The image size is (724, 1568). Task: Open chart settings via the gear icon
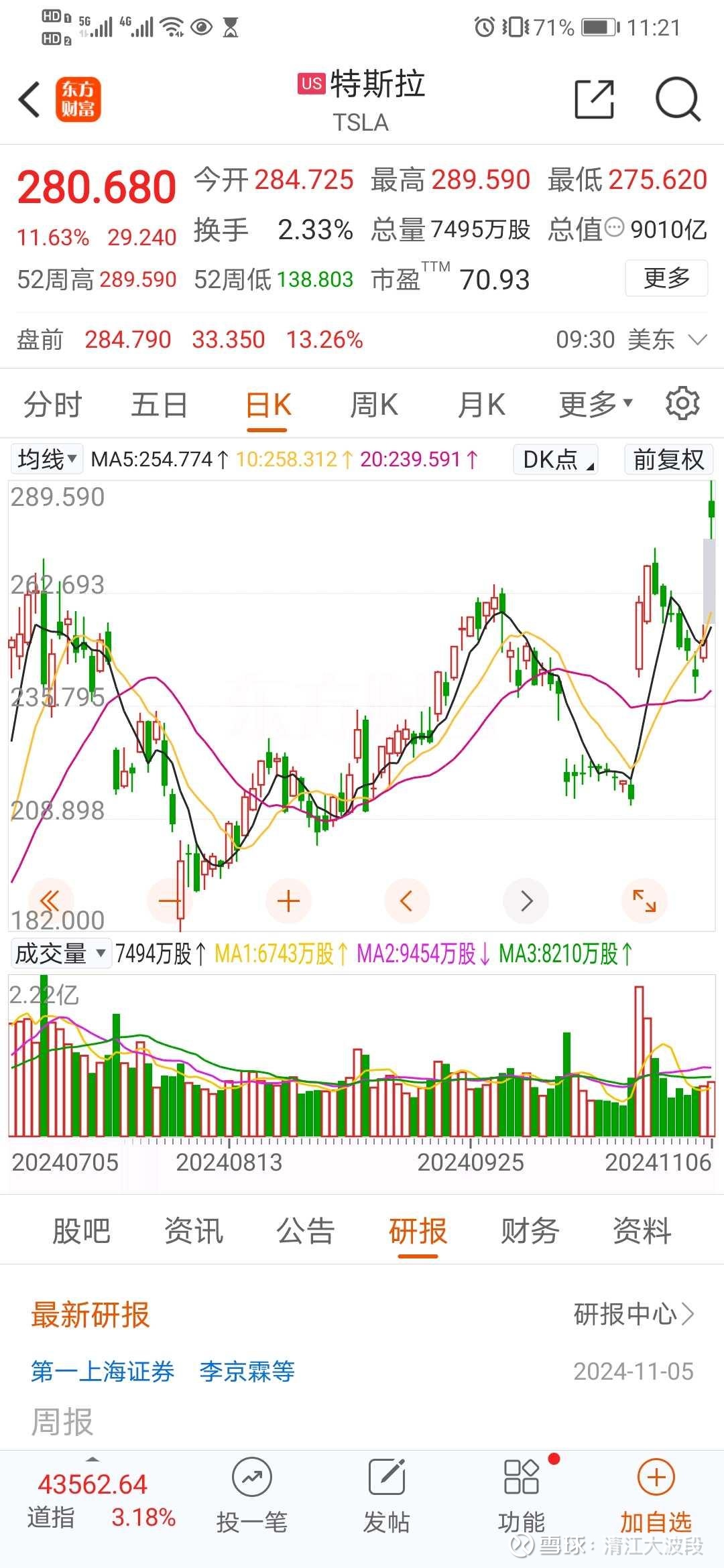[x=682, y=403]
